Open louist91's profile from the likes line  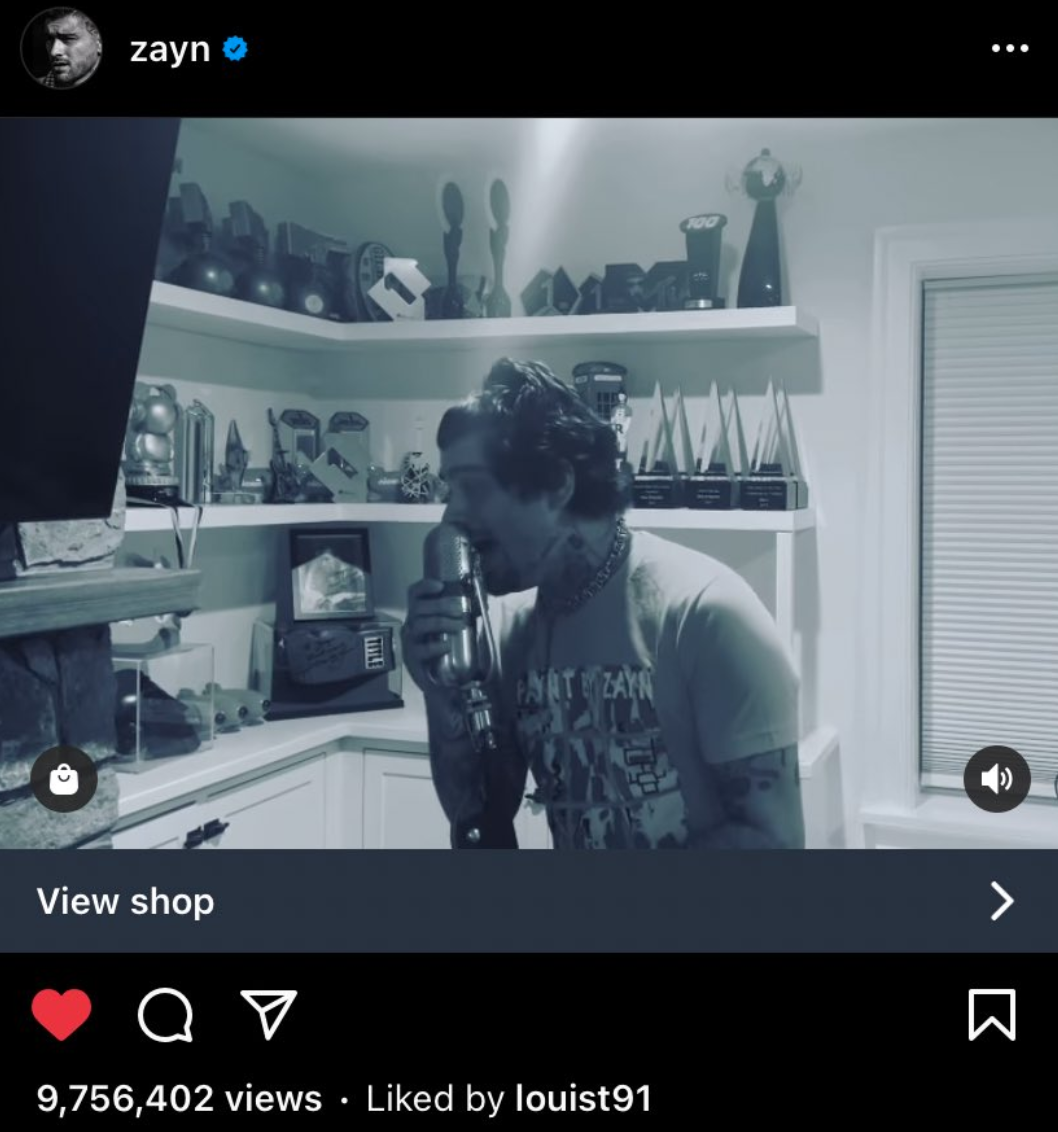tap(582, 1098)
